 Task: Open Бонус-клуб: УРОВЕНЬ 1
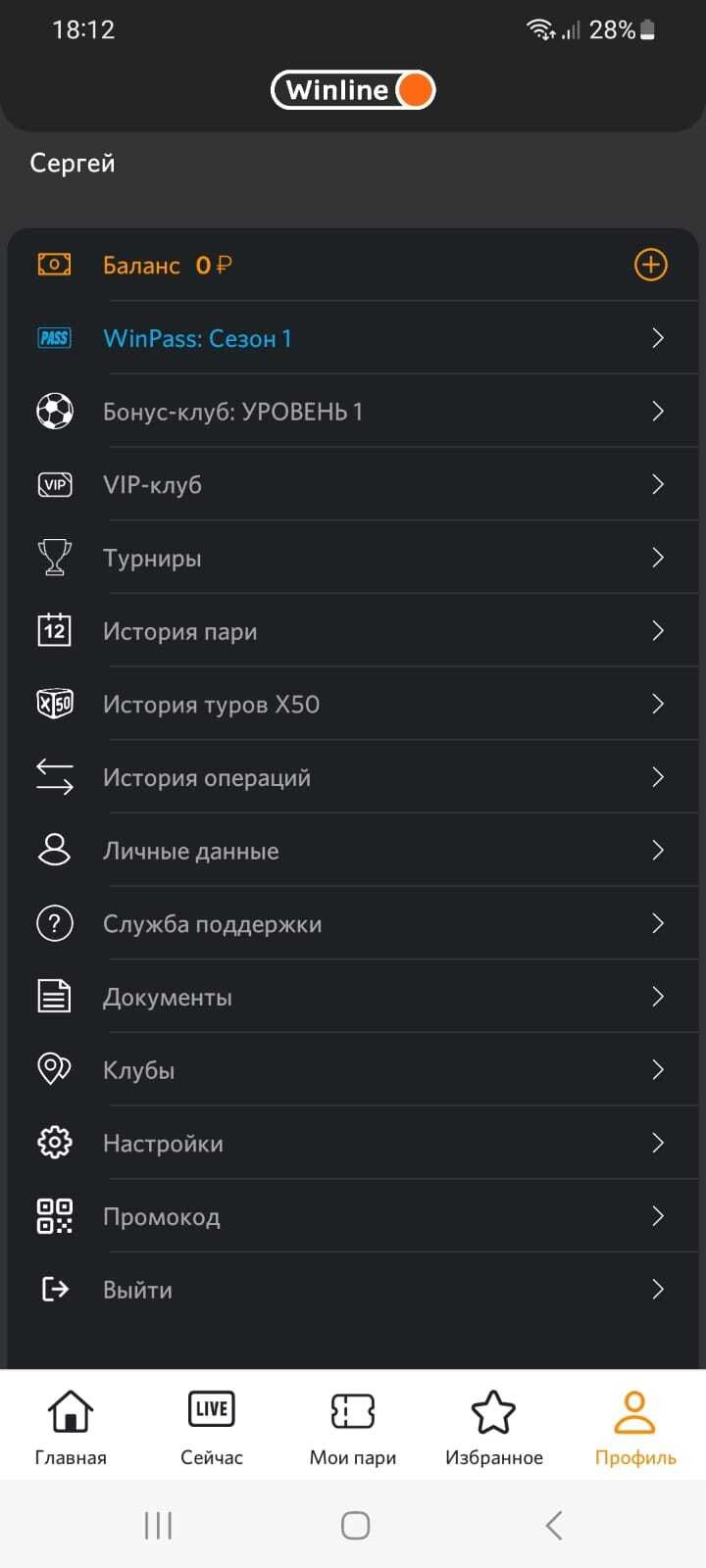coord(353,412)
